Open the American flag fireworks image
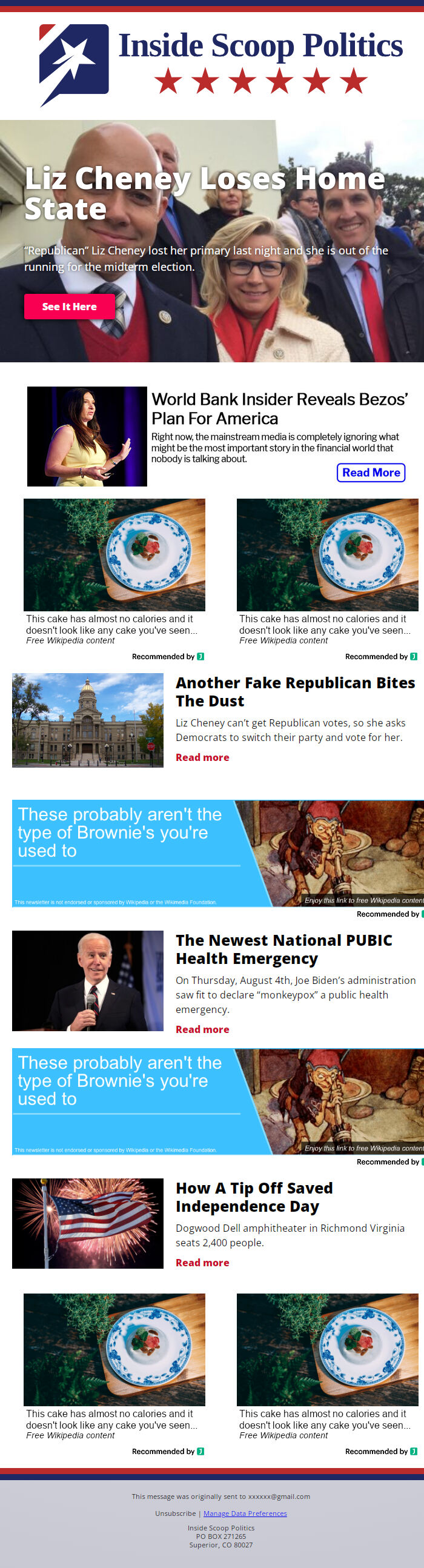The width and height of the screenshot is (424, 1568). 88,1223
